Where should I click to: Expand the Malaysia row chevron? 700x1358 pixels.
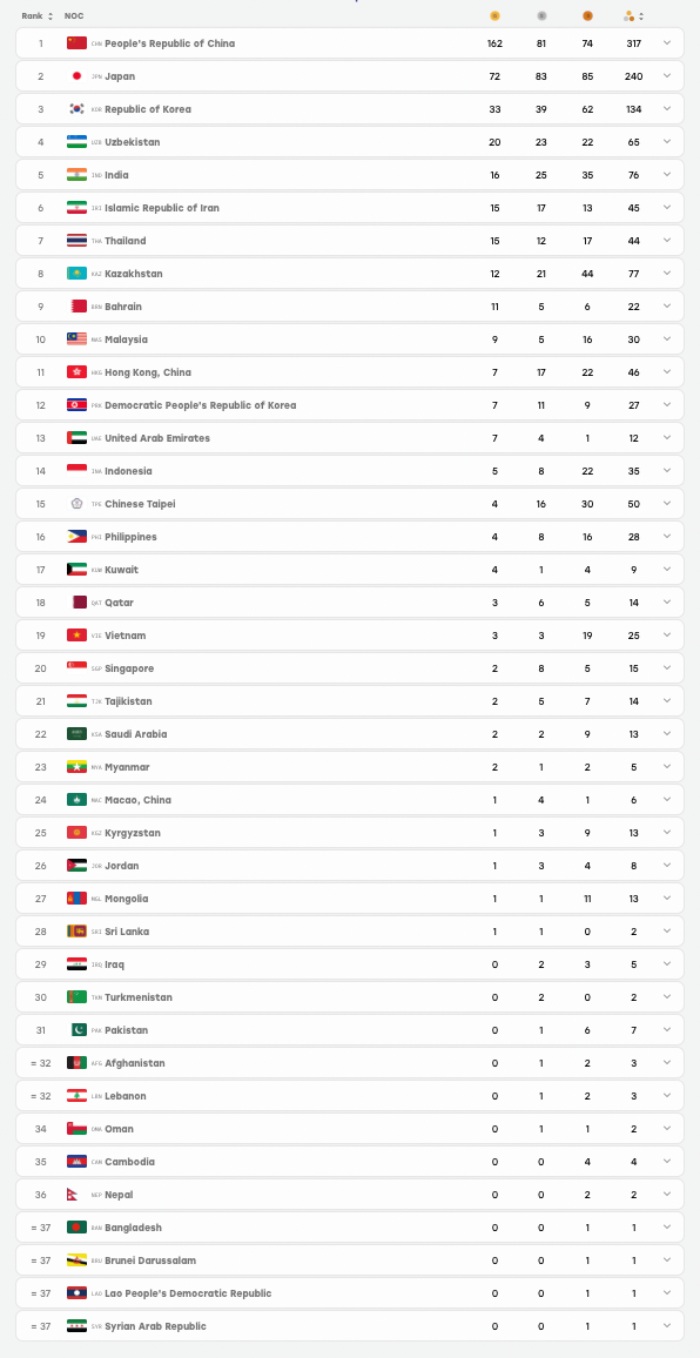667,339
